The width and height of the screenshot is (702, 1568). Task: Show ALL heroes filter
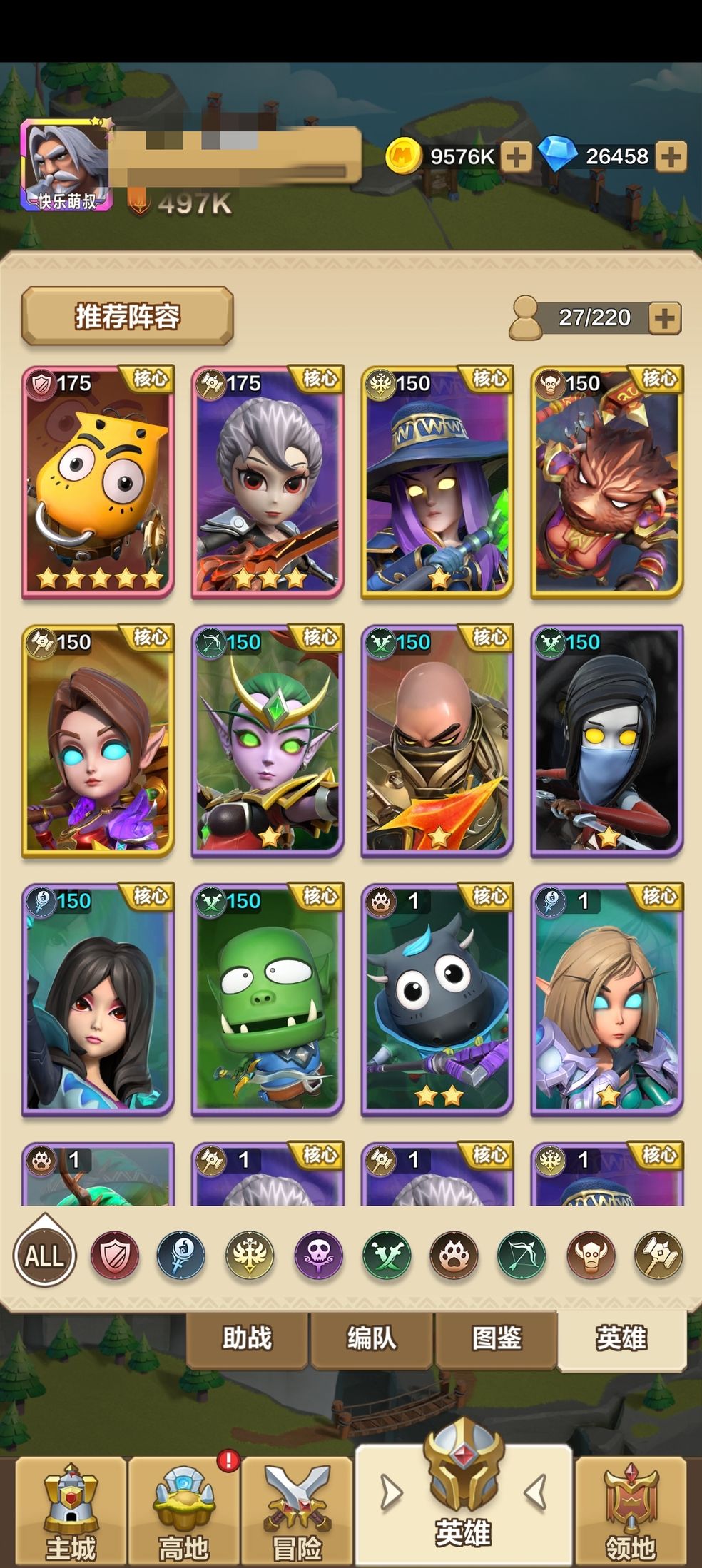(44, 1256)
